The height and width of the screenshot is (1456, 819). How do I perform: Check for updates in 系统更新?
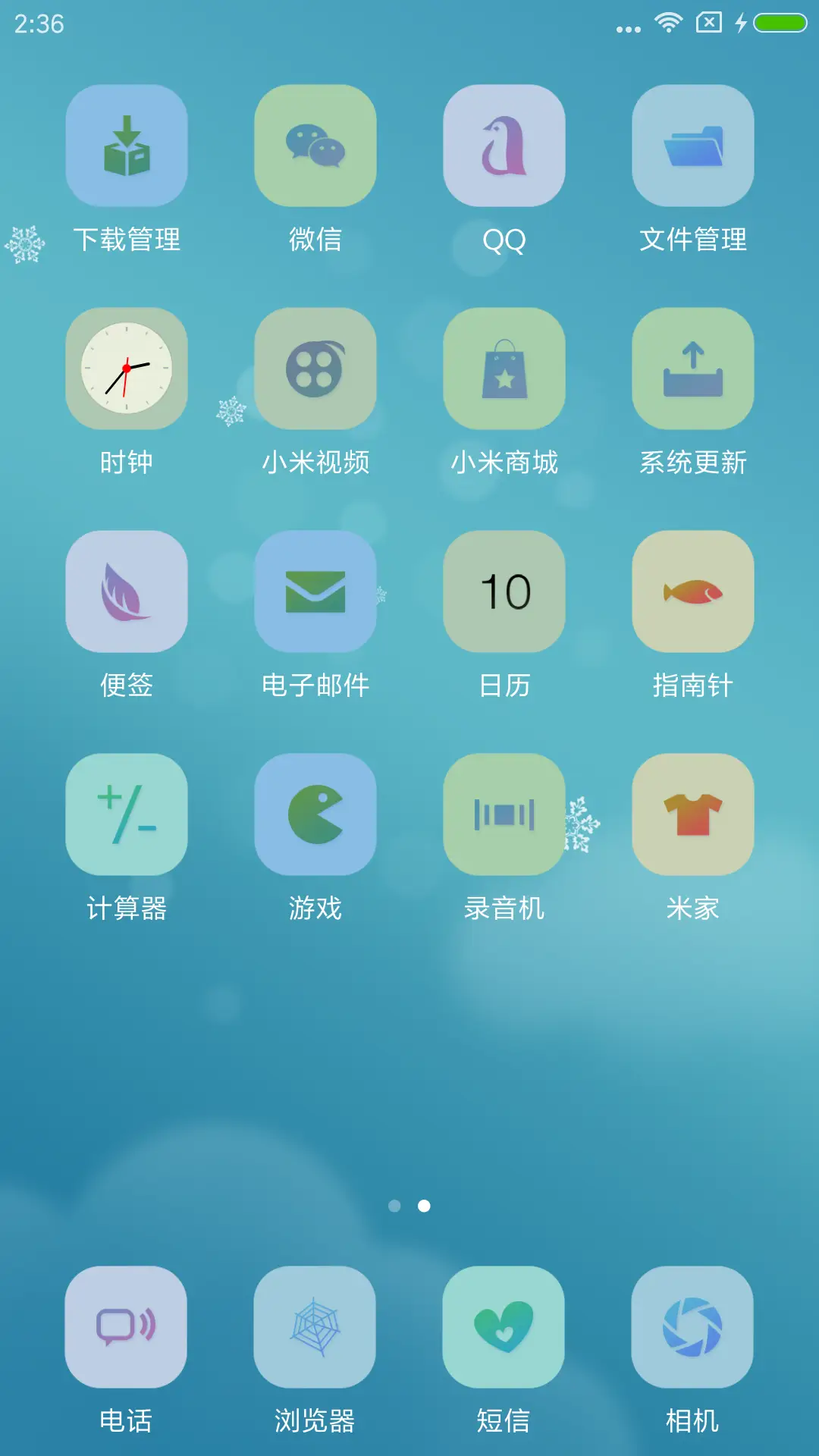[692, 368]
